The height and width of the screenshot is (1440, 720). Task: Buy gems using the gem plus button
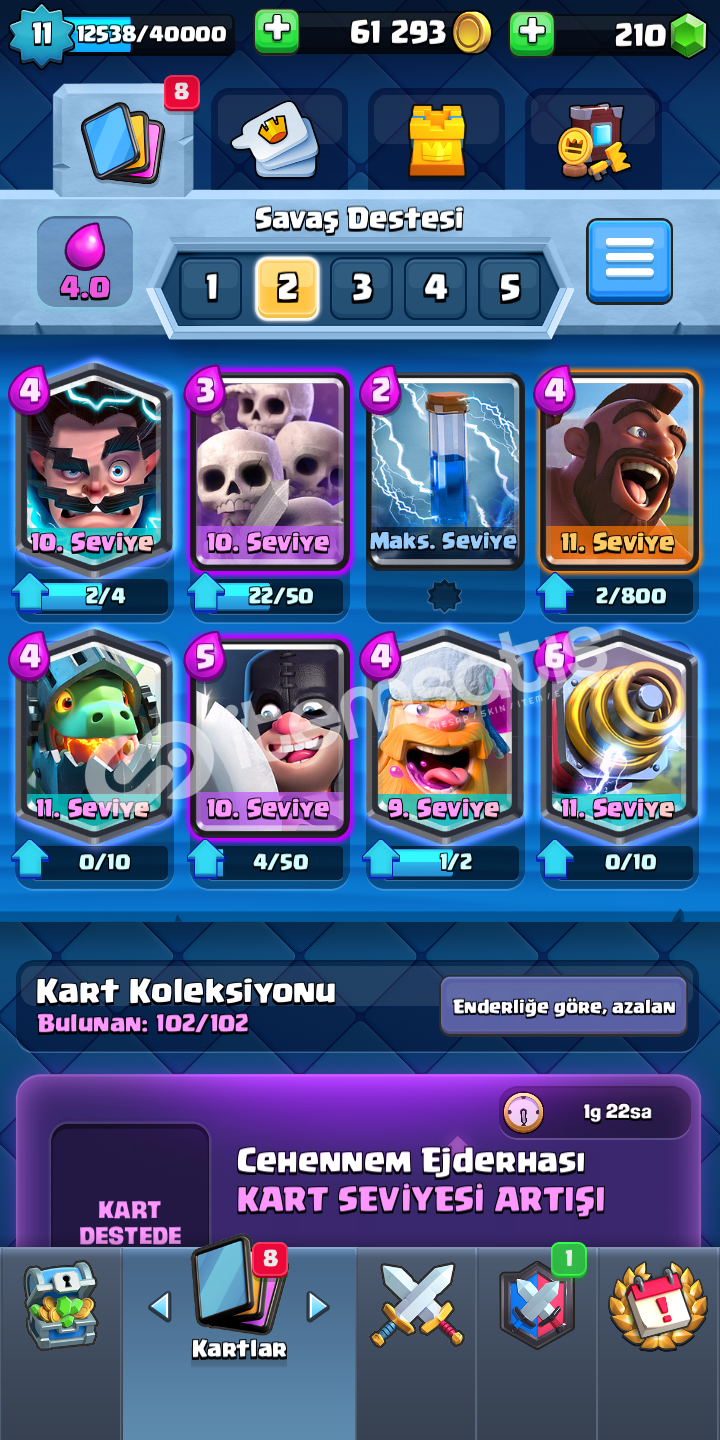click(x=532, y=33)
